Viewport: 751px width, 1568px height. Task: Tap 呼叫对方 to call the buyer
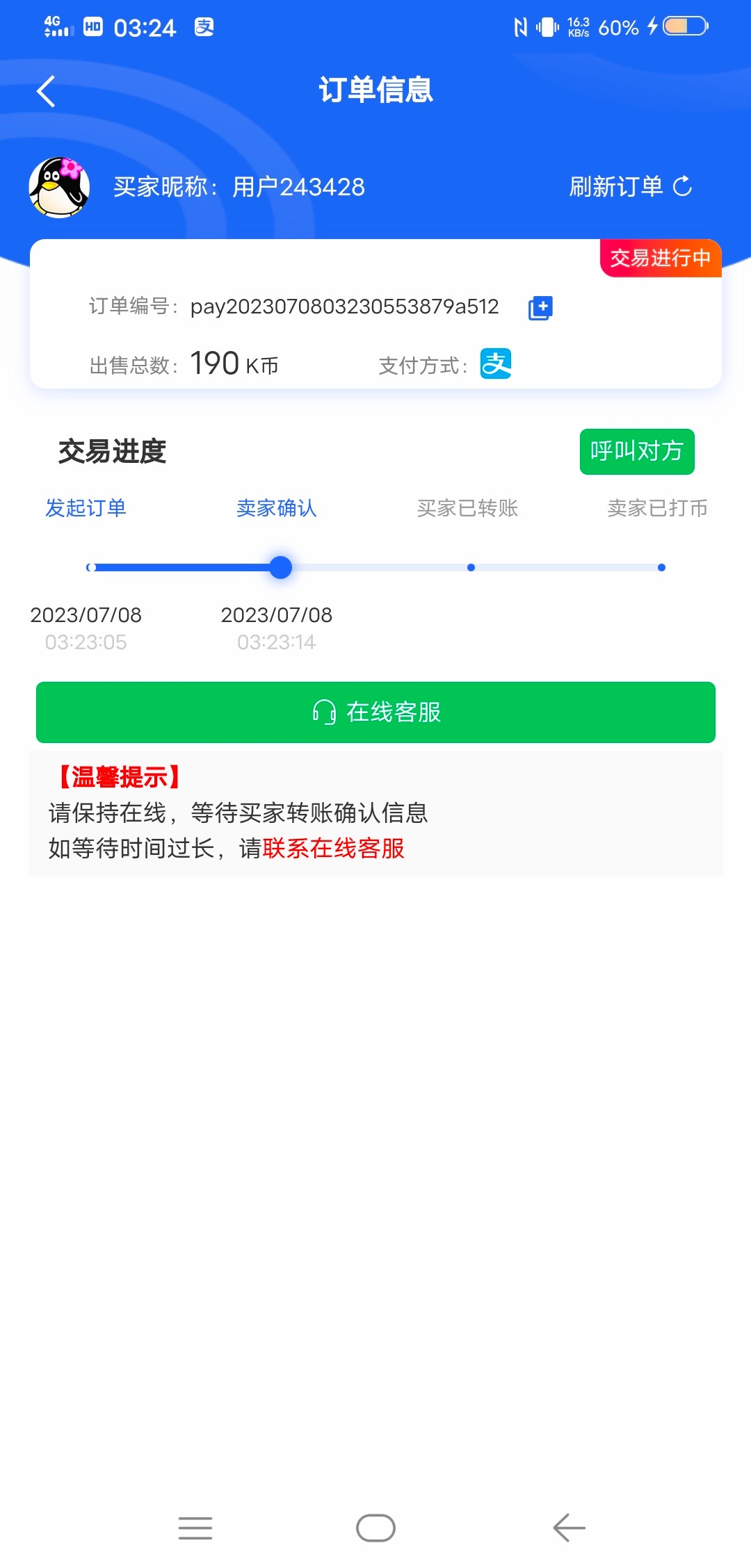pyautogui.click(x=636, y=451)
